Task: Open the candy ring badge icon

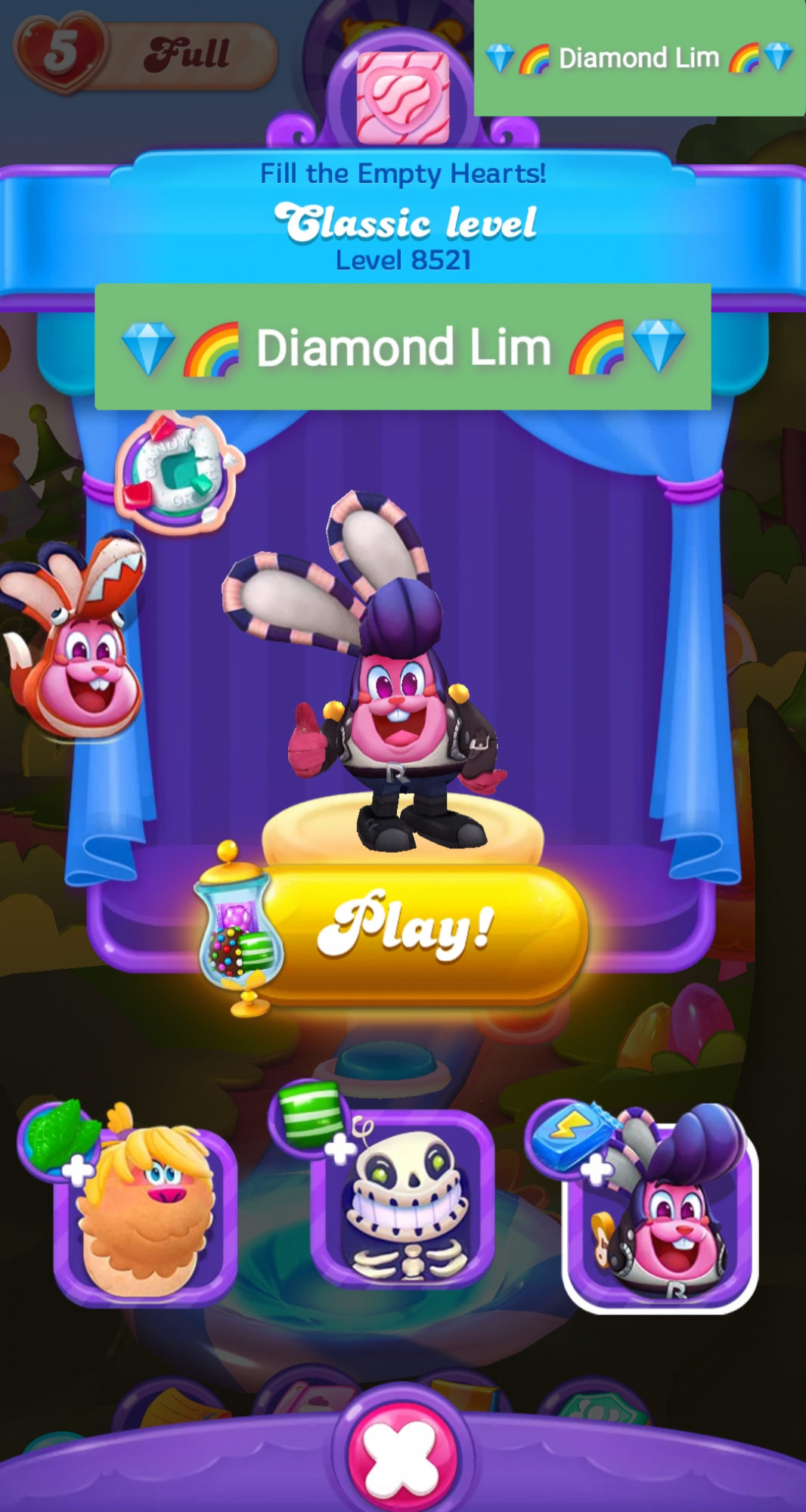Action: pos(178,473)
